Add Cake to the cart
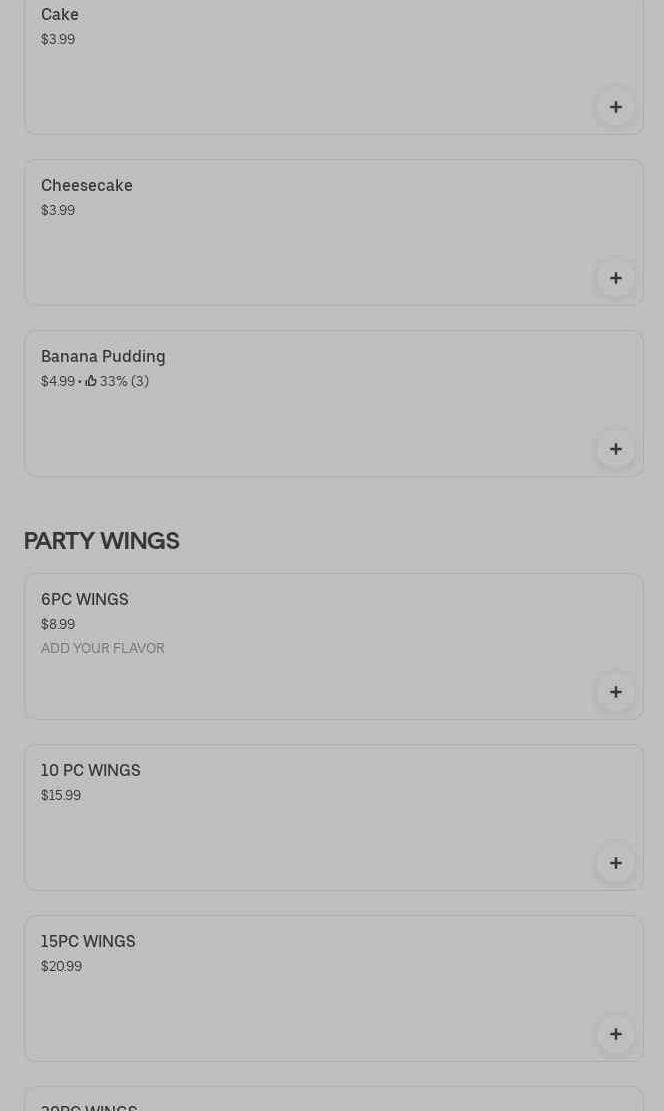The width and height of the screenshot is (664, 1111). click(615, 107)
